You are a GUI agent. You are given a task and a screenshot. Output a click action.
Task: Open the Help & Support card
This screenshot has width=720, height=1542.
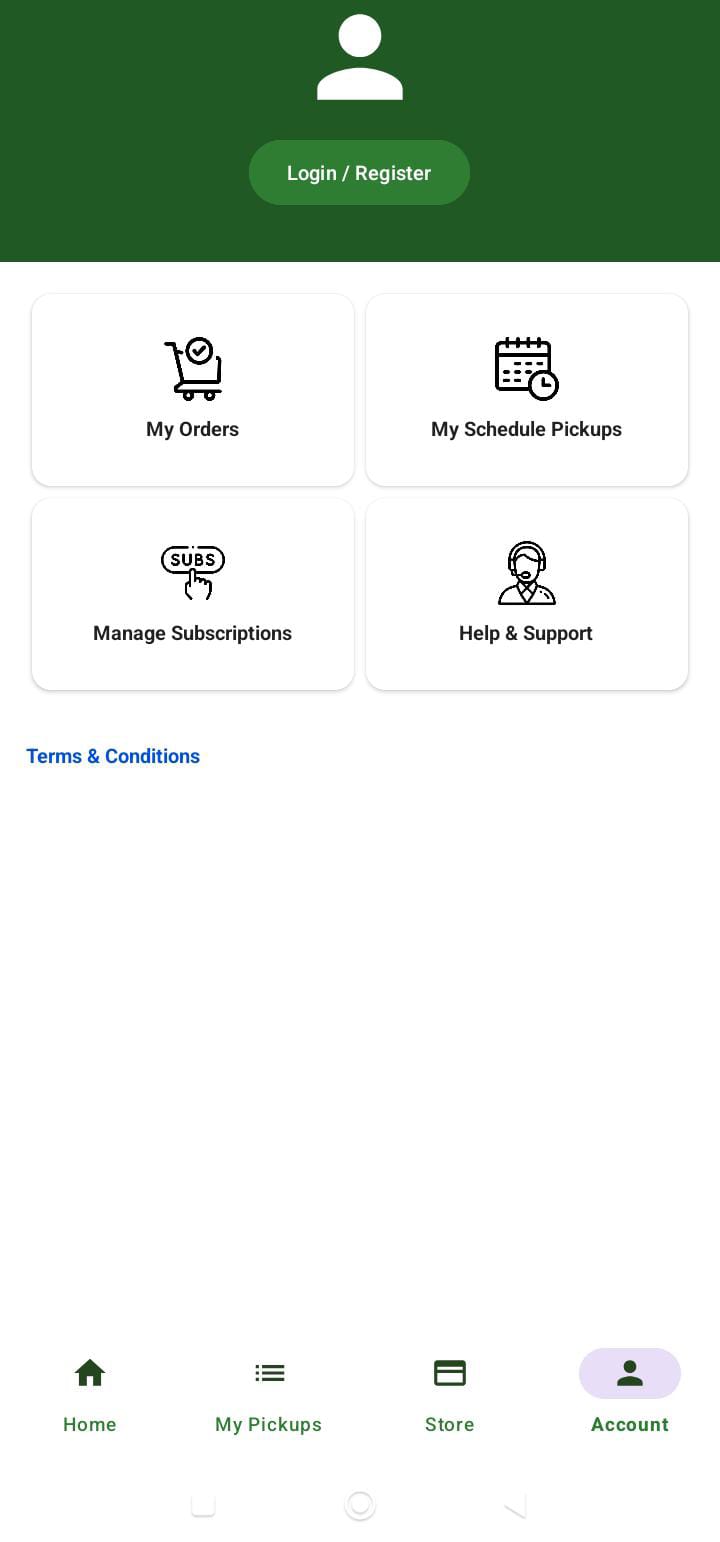pyautogui.click(x=527, y=594)
